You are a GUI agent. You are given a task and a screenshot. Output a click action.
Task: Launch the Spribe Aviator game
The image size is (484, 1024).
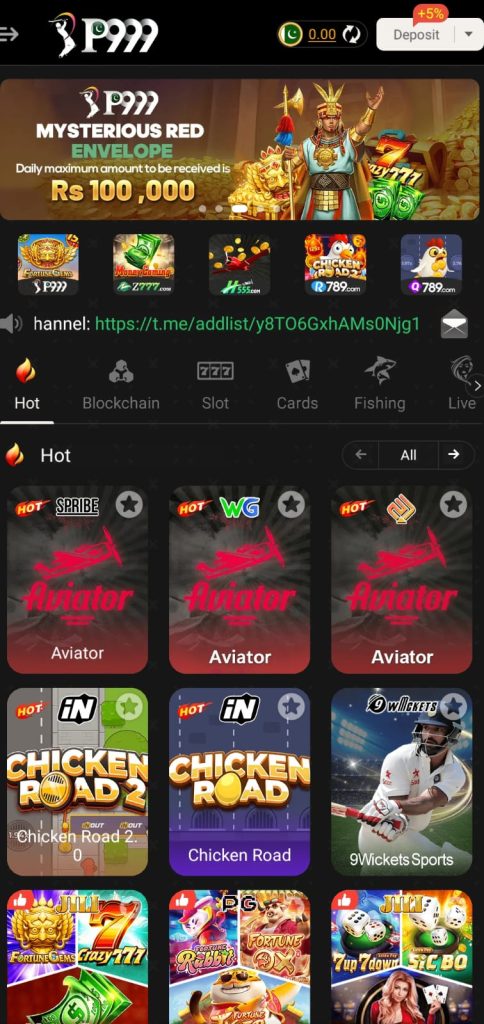(x=77, y=580)
